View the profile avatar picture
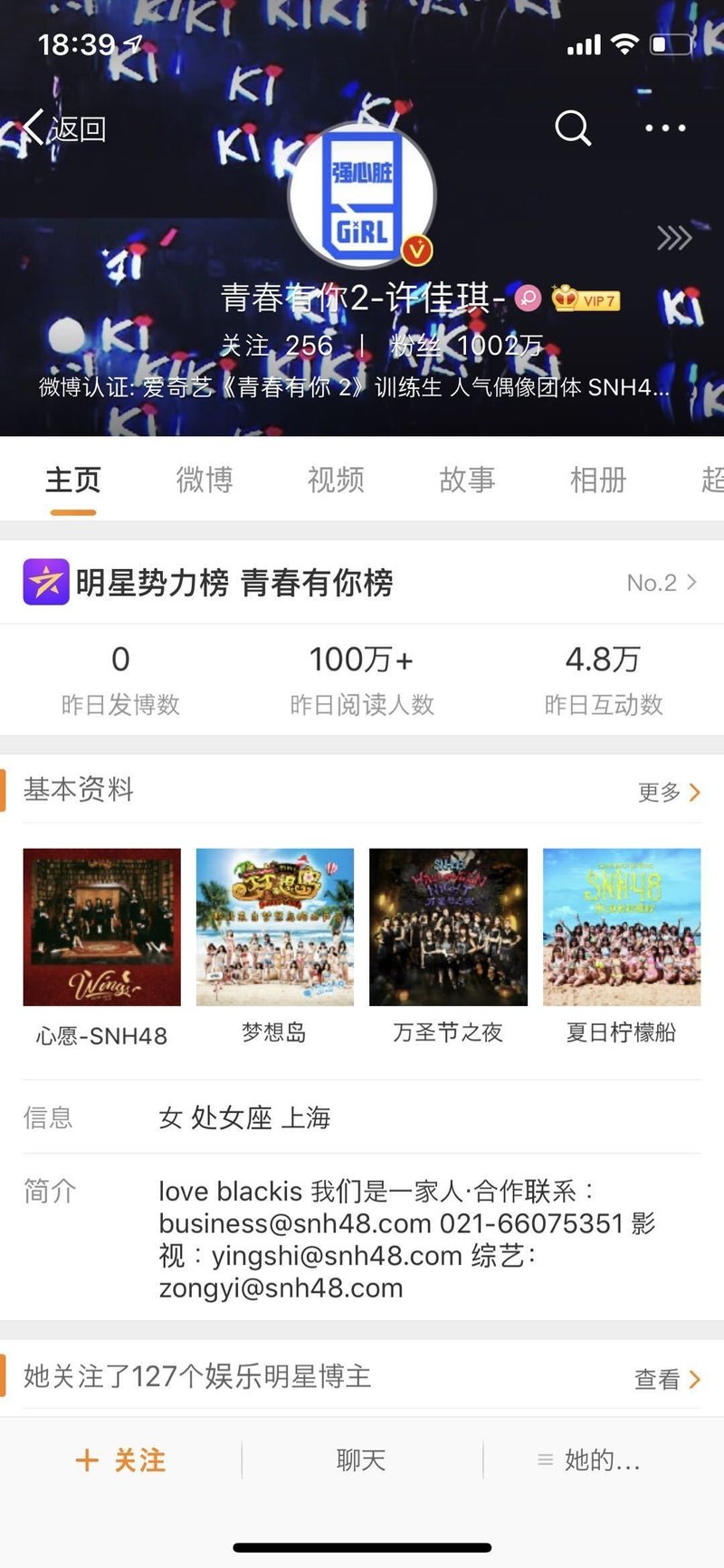This screenshot has height=1568, width=724. pyautogui.click(x=362, y=196)
